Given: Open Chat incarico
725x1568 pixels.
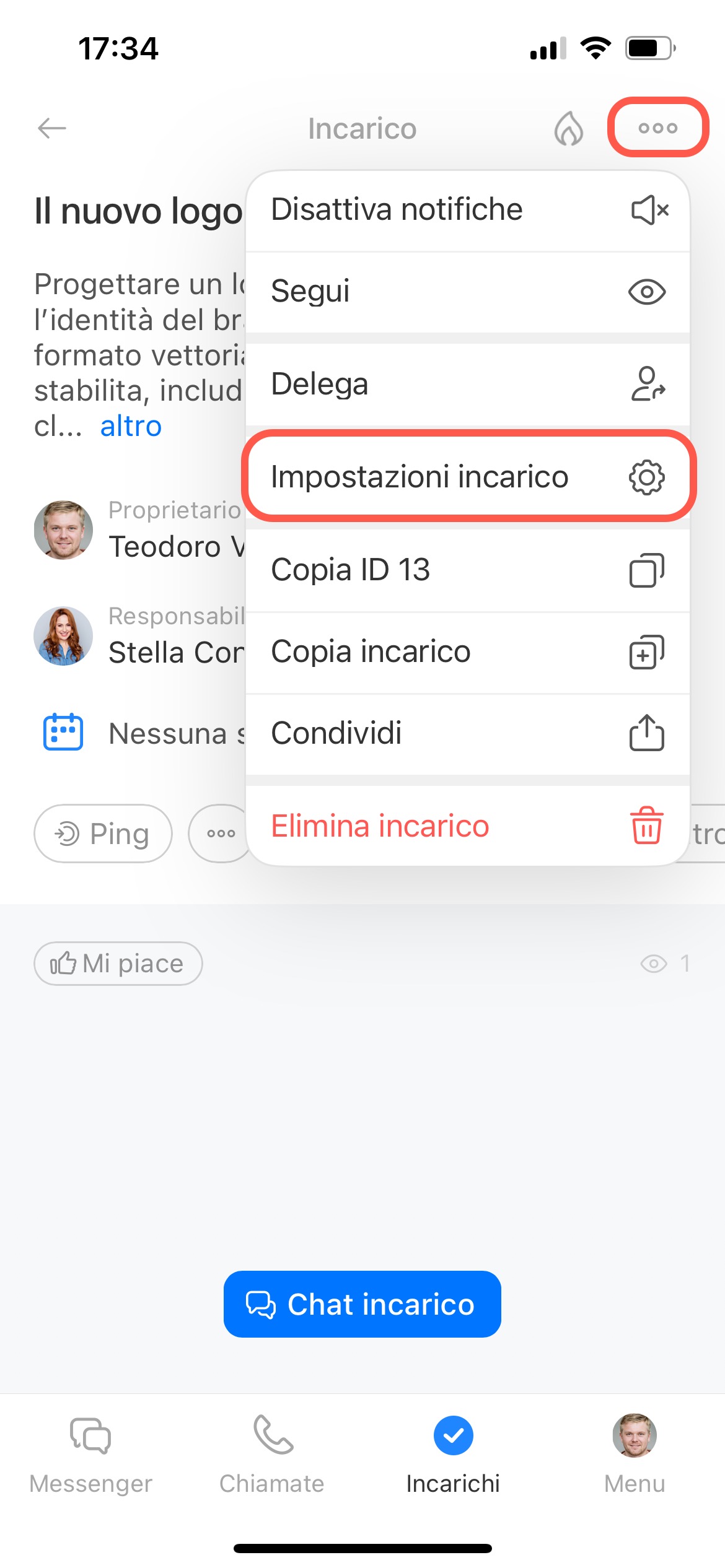Looking at the screenshot, I should click(x=362, y=1304).
